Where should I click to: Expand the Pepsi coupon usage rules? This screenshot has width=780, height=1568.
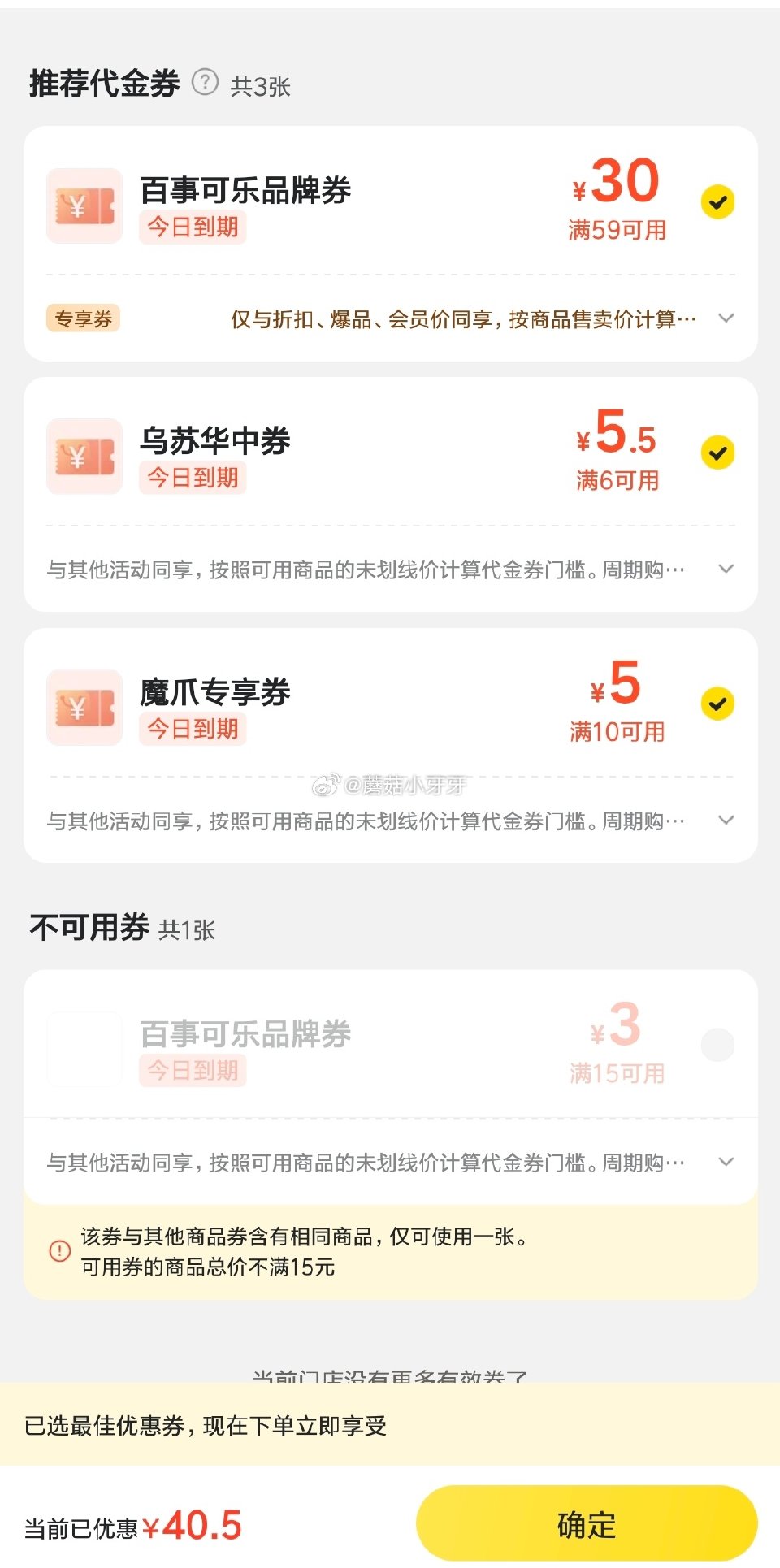(x=727, y=319)
